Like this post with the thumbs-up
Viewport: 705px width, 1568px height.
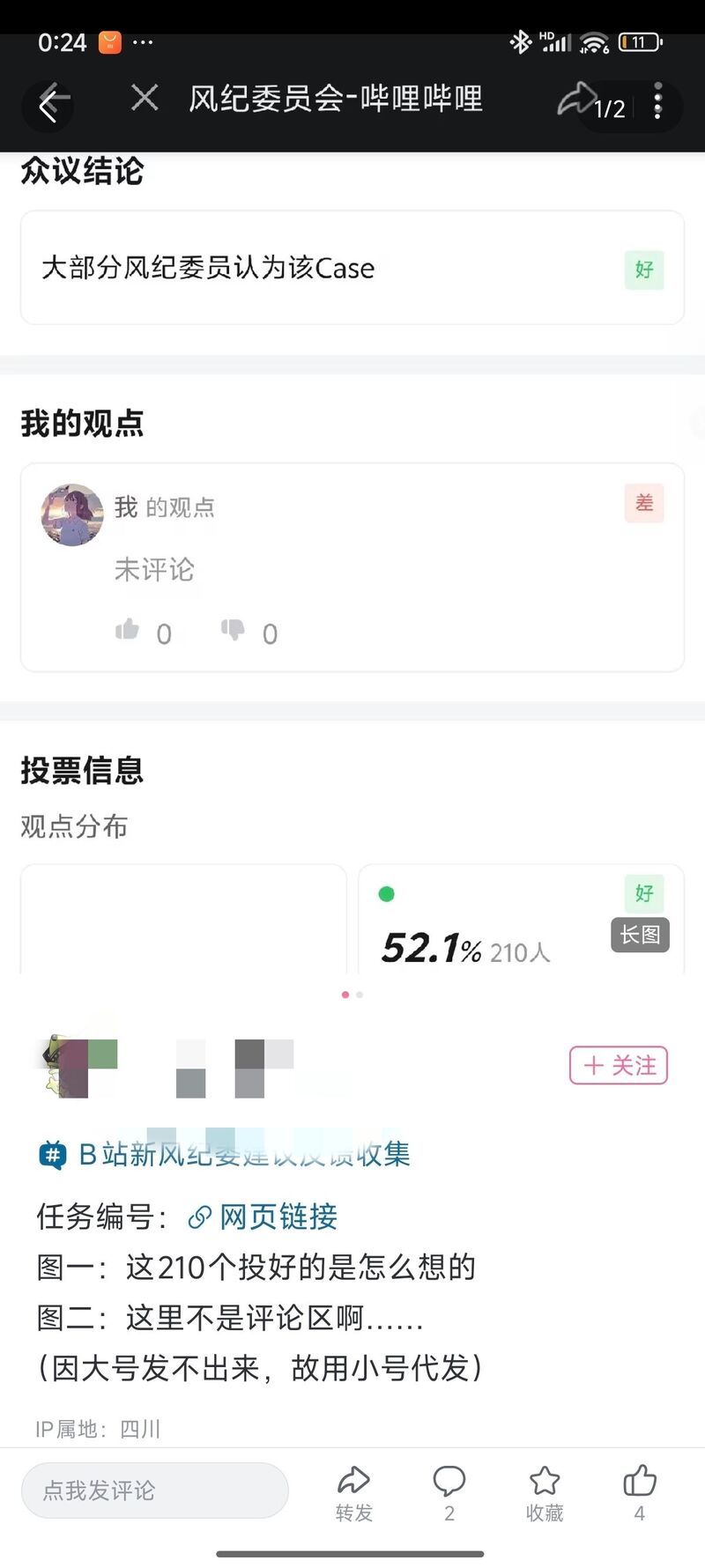640,1492
